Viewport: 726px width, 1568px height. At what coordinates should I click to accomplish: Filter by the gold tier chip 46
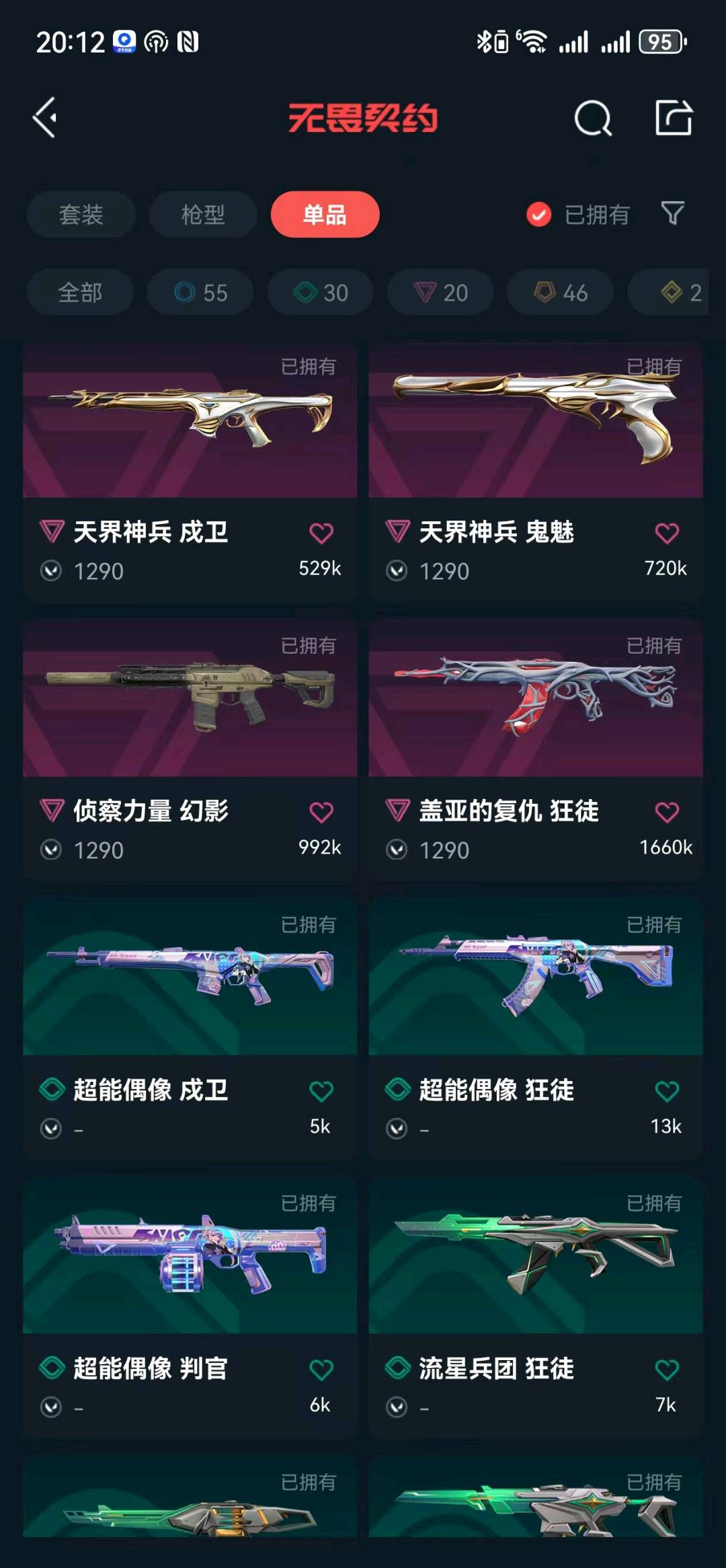(560, 293)
